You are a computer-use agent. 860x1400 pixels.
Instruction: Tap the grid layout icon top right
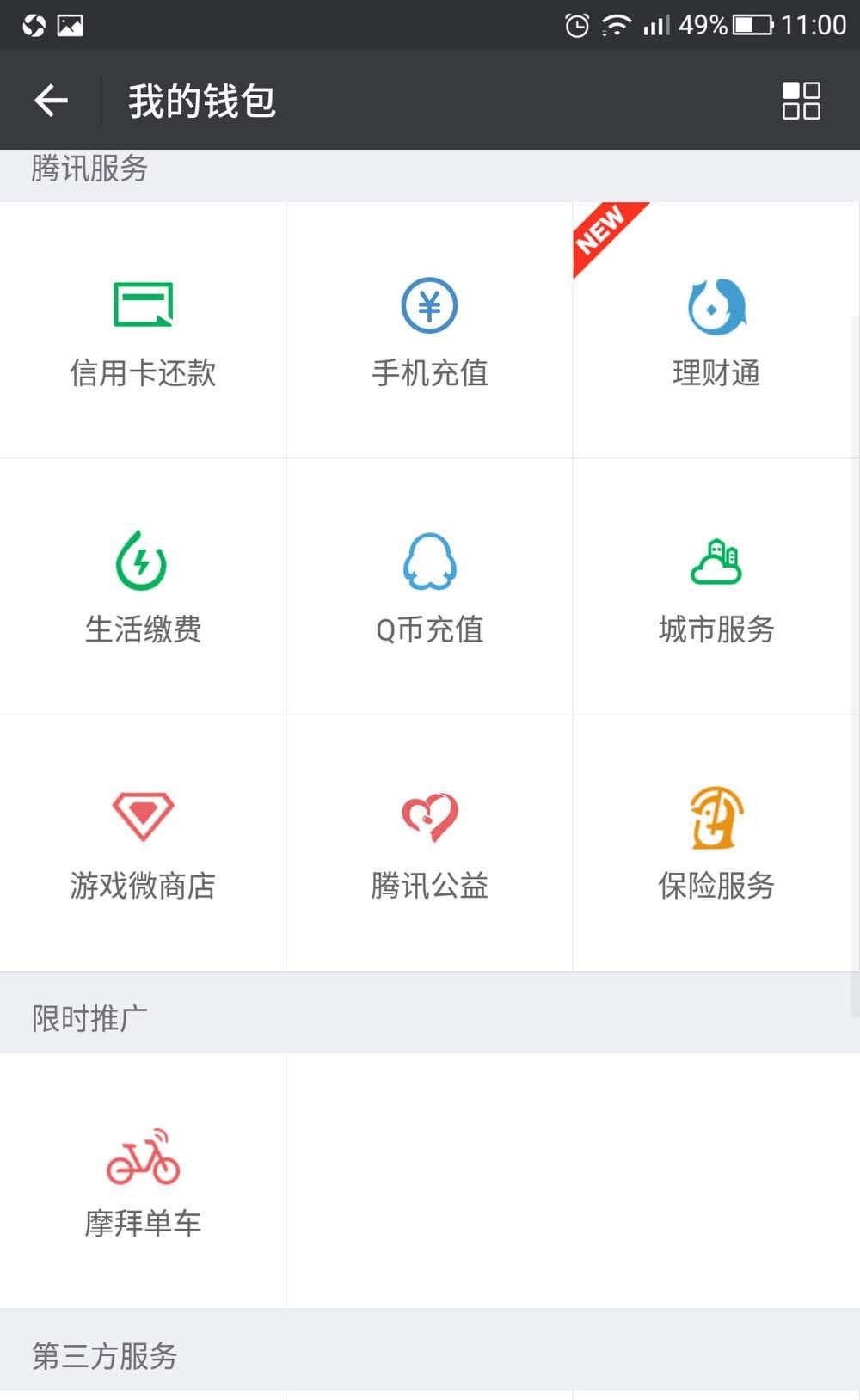click(801, 100)
